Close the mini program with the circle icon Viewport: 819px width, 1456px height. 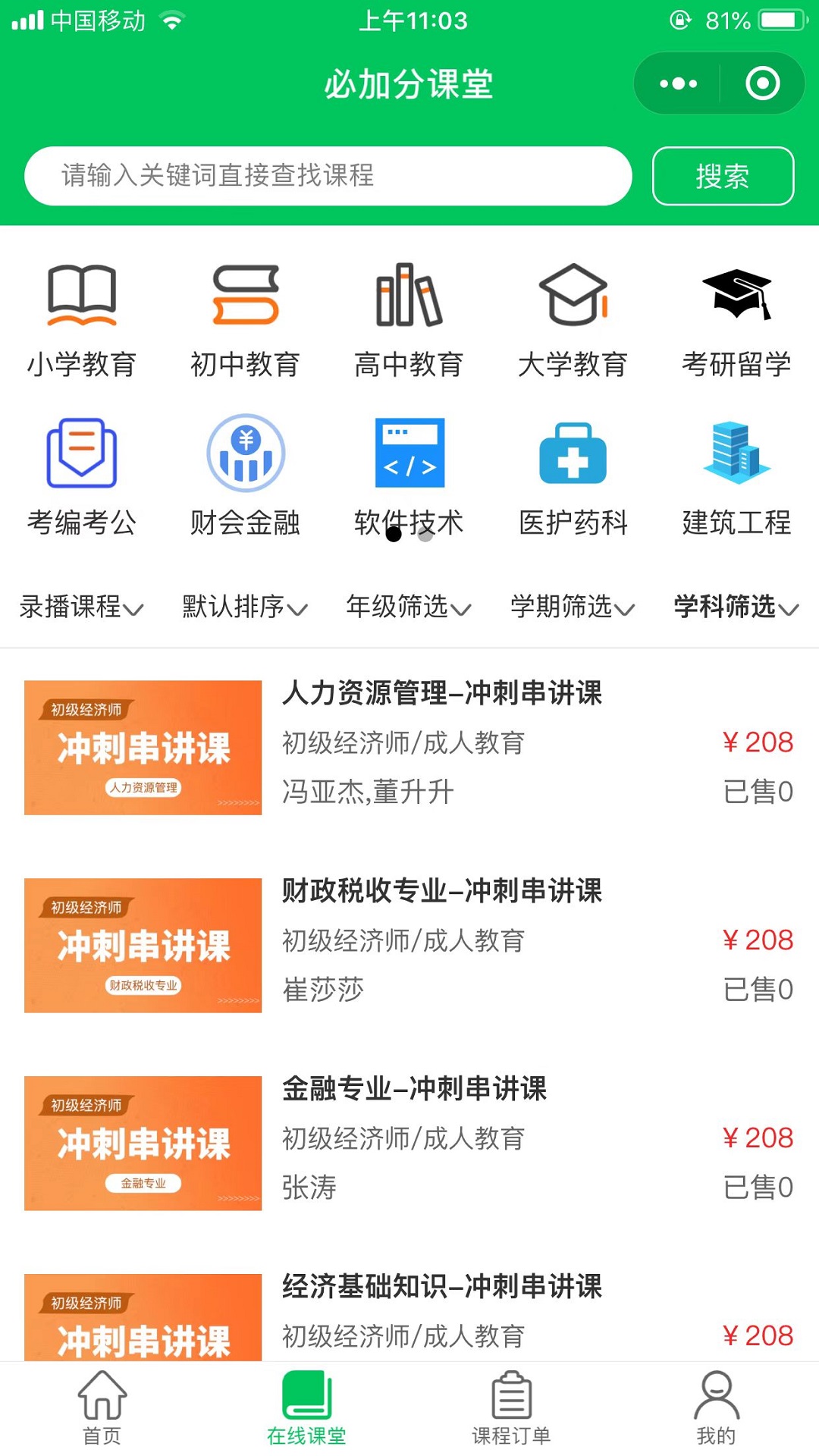pos(762,83)
